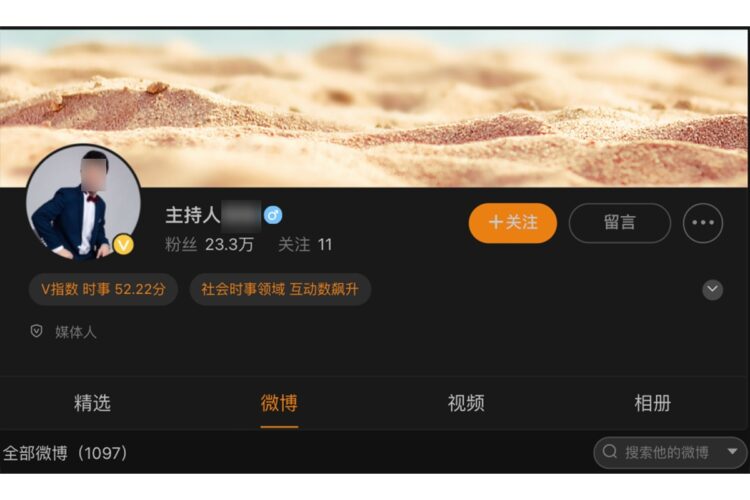This screenshot has height=500, width=750.
Task: Open the 粉丝 23.3万 followers list
Action: [209, 245]
